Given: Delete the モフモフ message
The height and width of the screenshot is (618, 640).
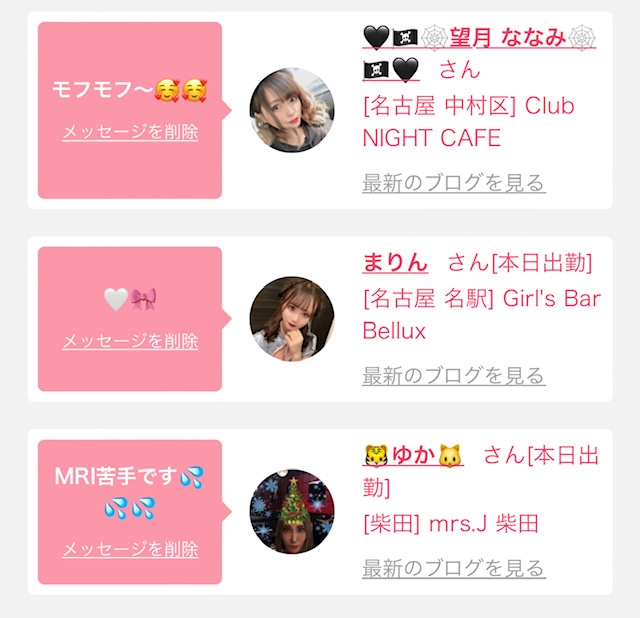Looking at the screenshot, I should [130, 133].
